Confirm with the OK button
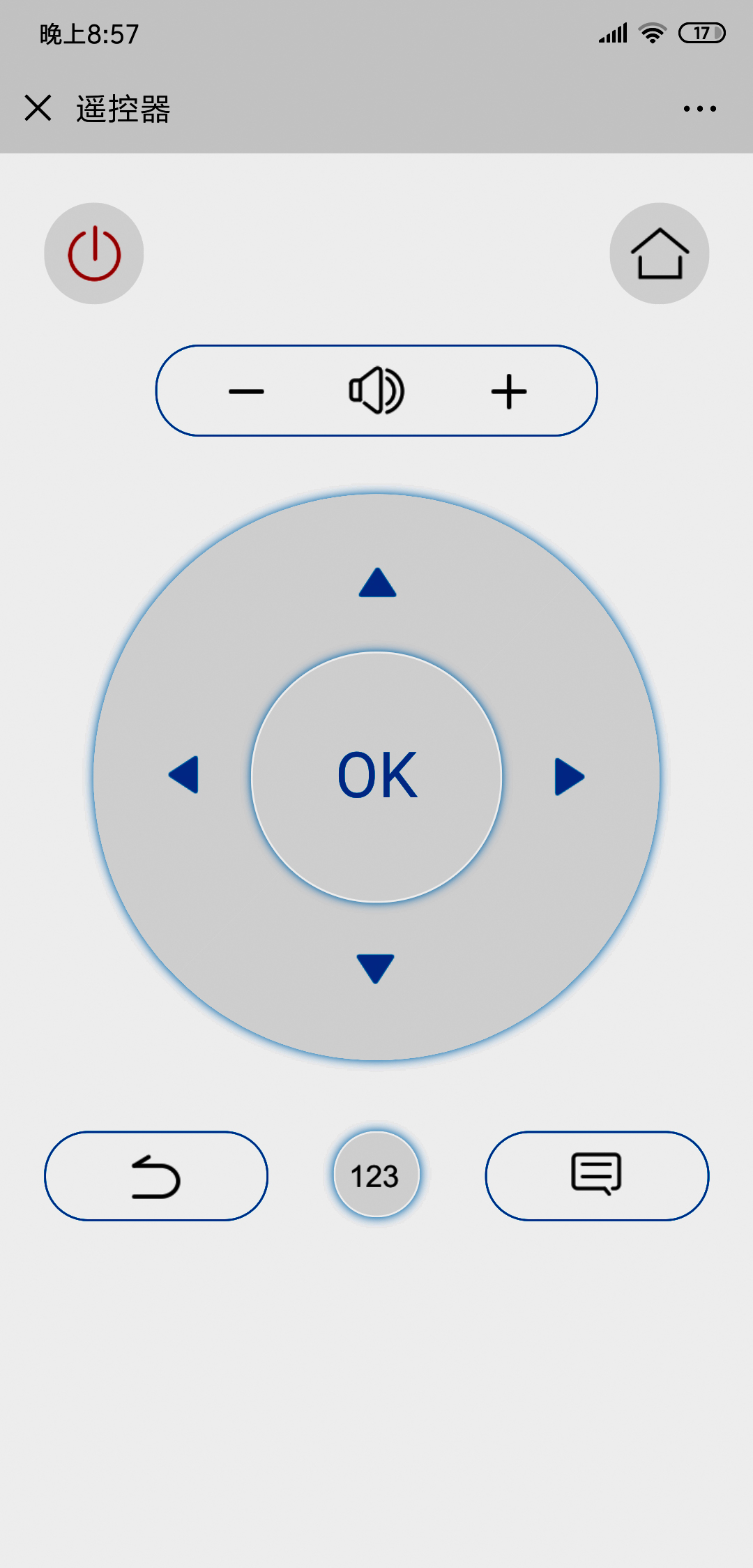The width and height of the screenshot is (753, 1568). coord(376,776)
